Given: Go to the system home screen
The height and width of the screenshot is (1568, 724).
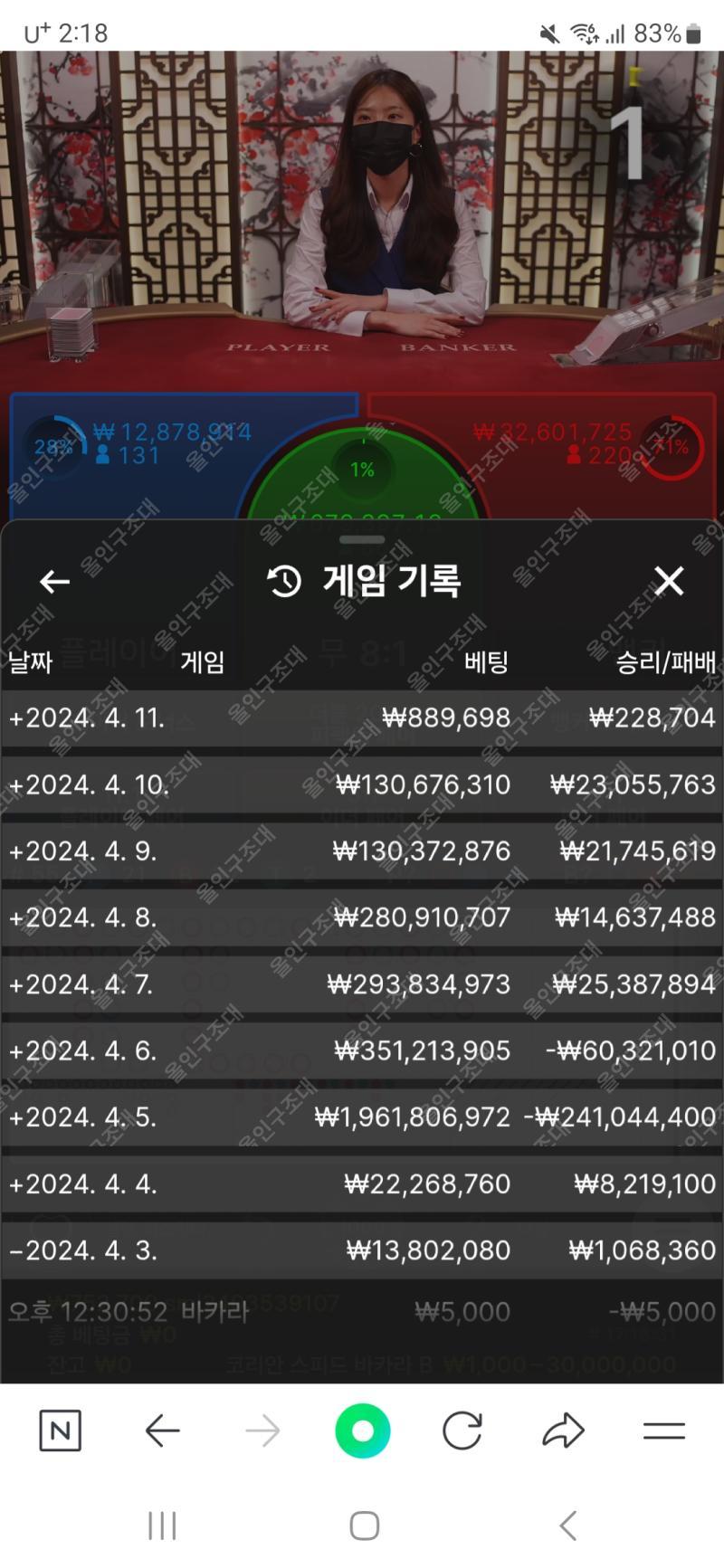Looking at the screenshot, I should [x=364, y=1525].
